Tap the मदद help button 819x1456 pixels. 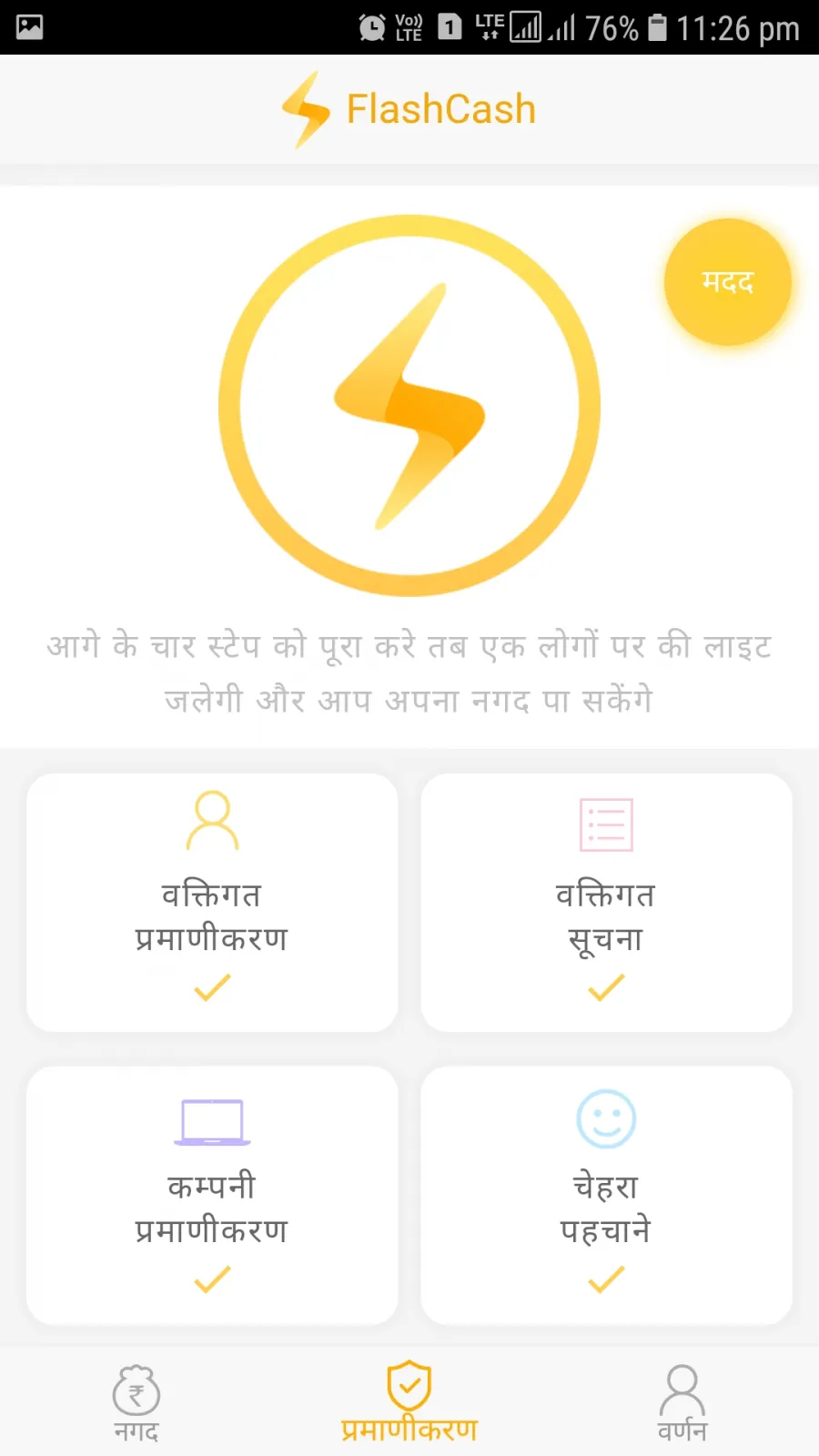pos(727,282)
